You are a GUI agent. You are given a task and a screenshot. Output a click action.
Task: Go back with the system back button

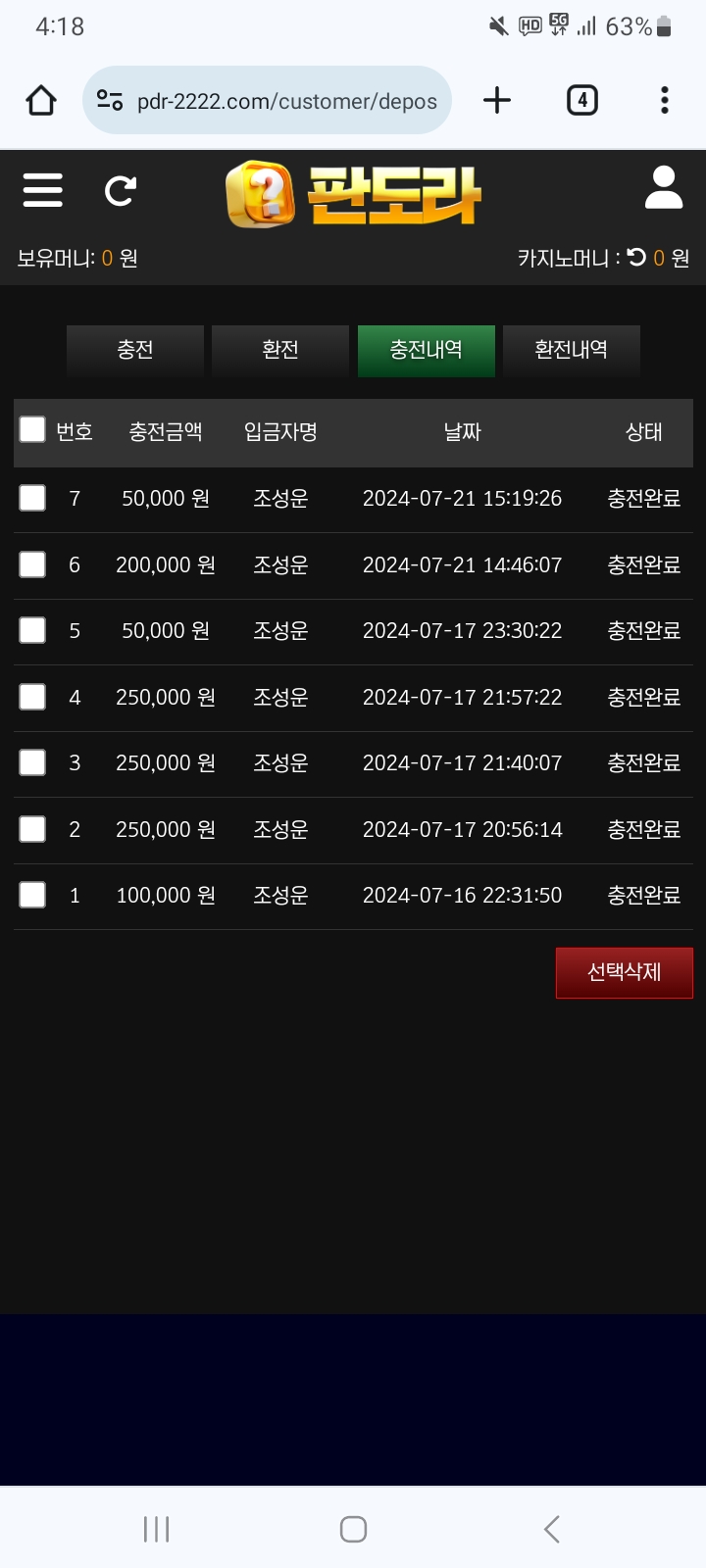click(x=551, y=1529)
